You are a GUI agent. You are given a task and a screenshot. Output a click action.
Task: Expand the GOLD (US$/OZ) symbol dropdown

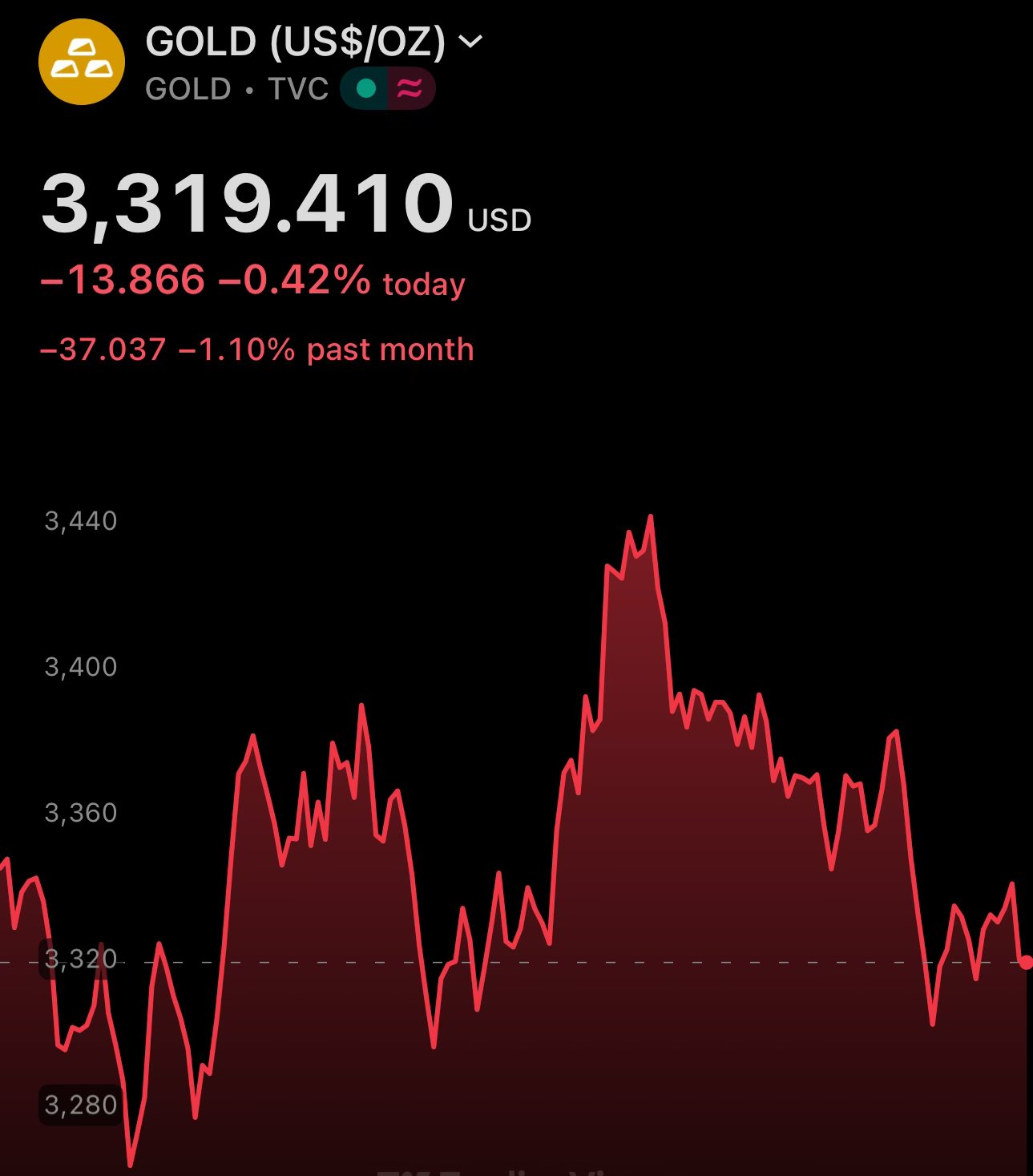click(x=470, y=41)
